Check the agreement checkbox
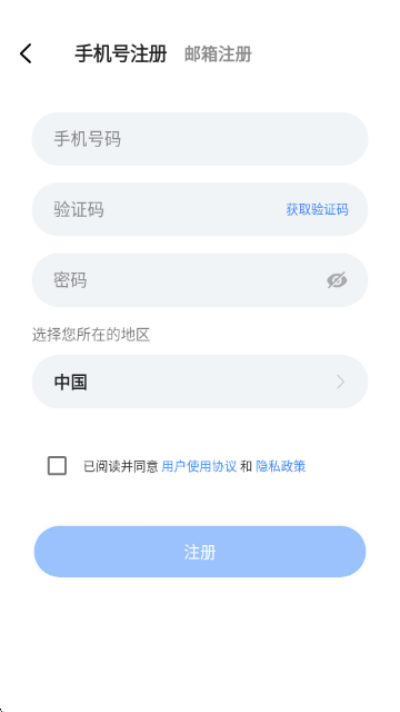Screen dimensions: 400x712 click(57, 466)
